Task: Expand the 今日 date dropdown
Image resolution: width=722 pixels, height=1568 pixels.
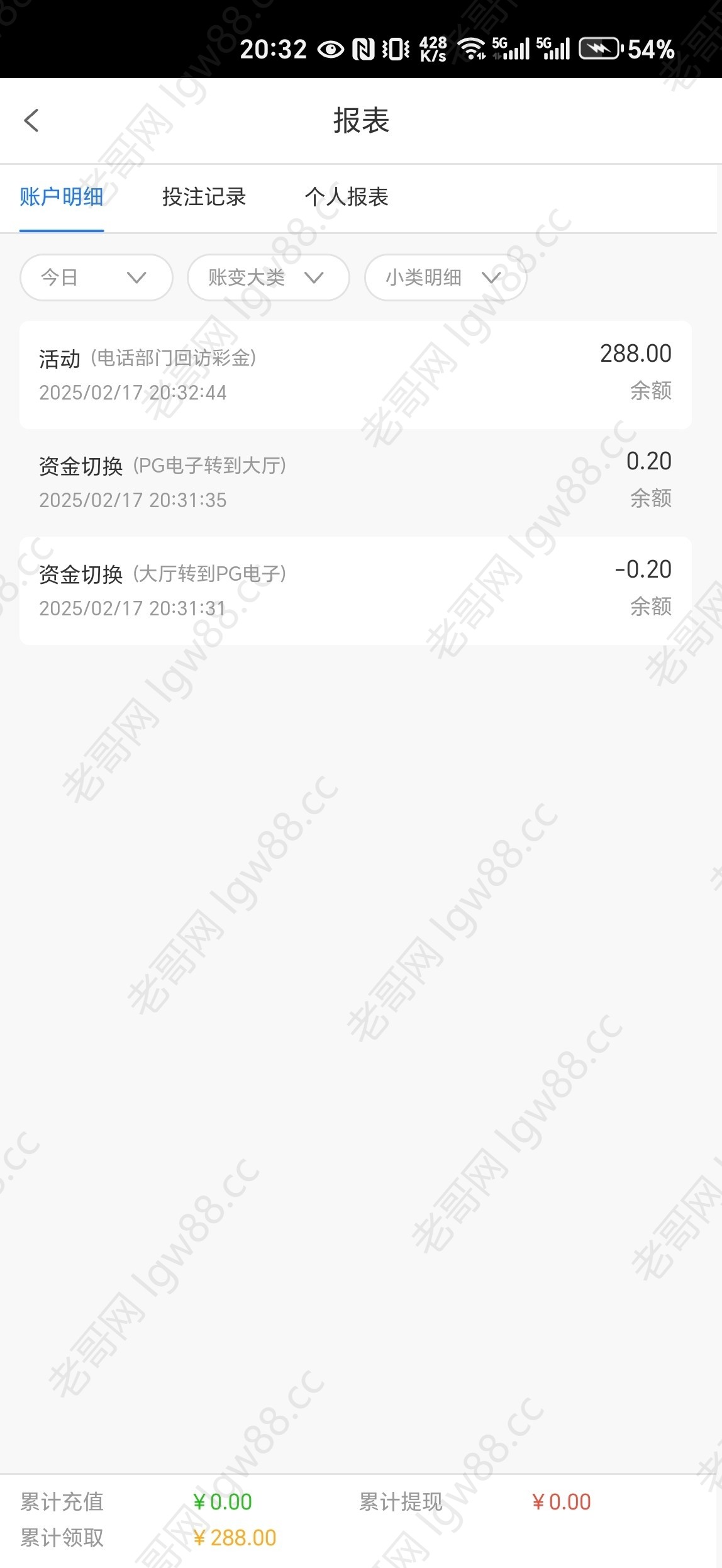Action: point(96,277)
